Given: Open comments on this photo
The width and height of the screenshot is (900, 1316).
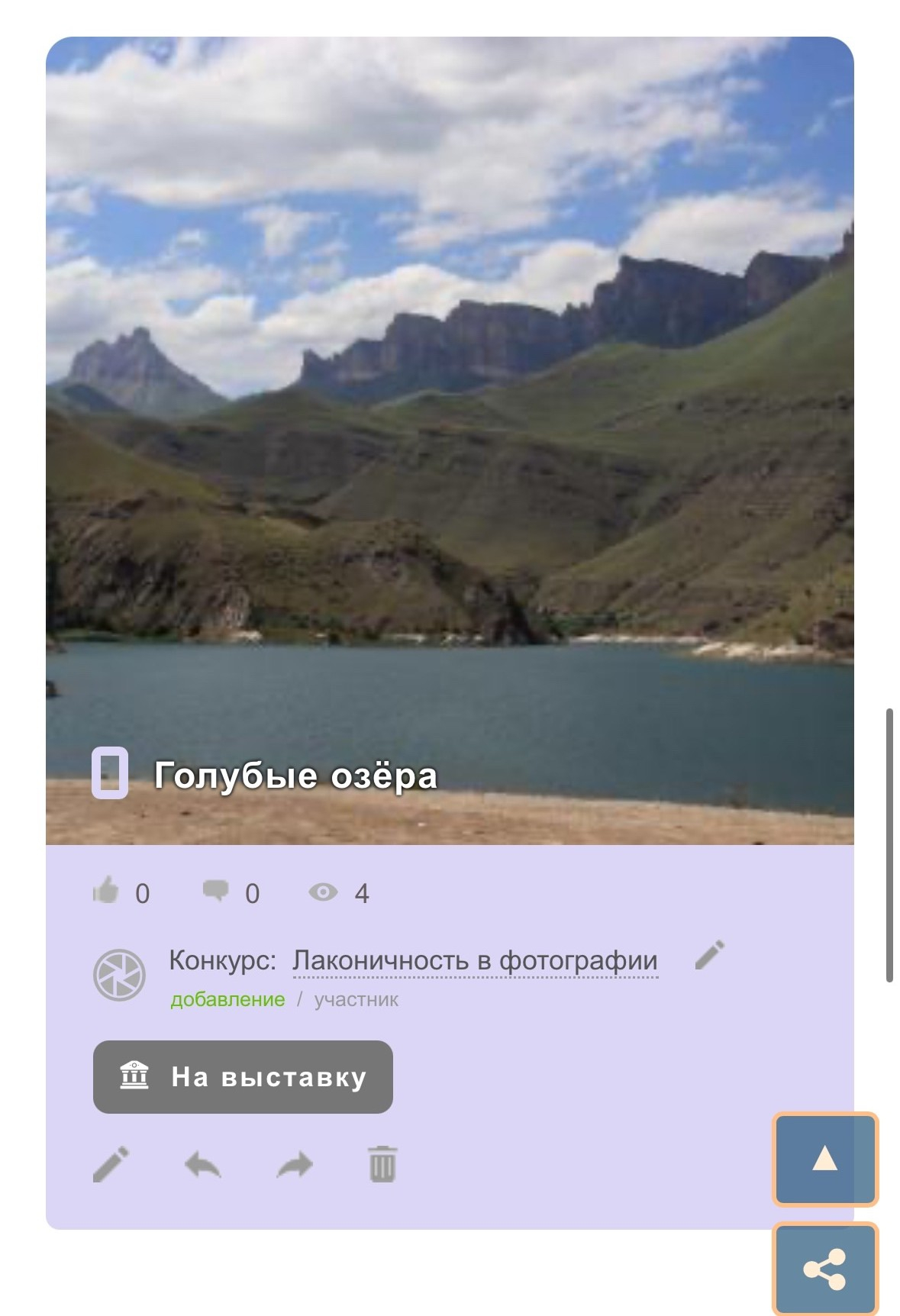Looking at the screenshot, I should 216,891.
